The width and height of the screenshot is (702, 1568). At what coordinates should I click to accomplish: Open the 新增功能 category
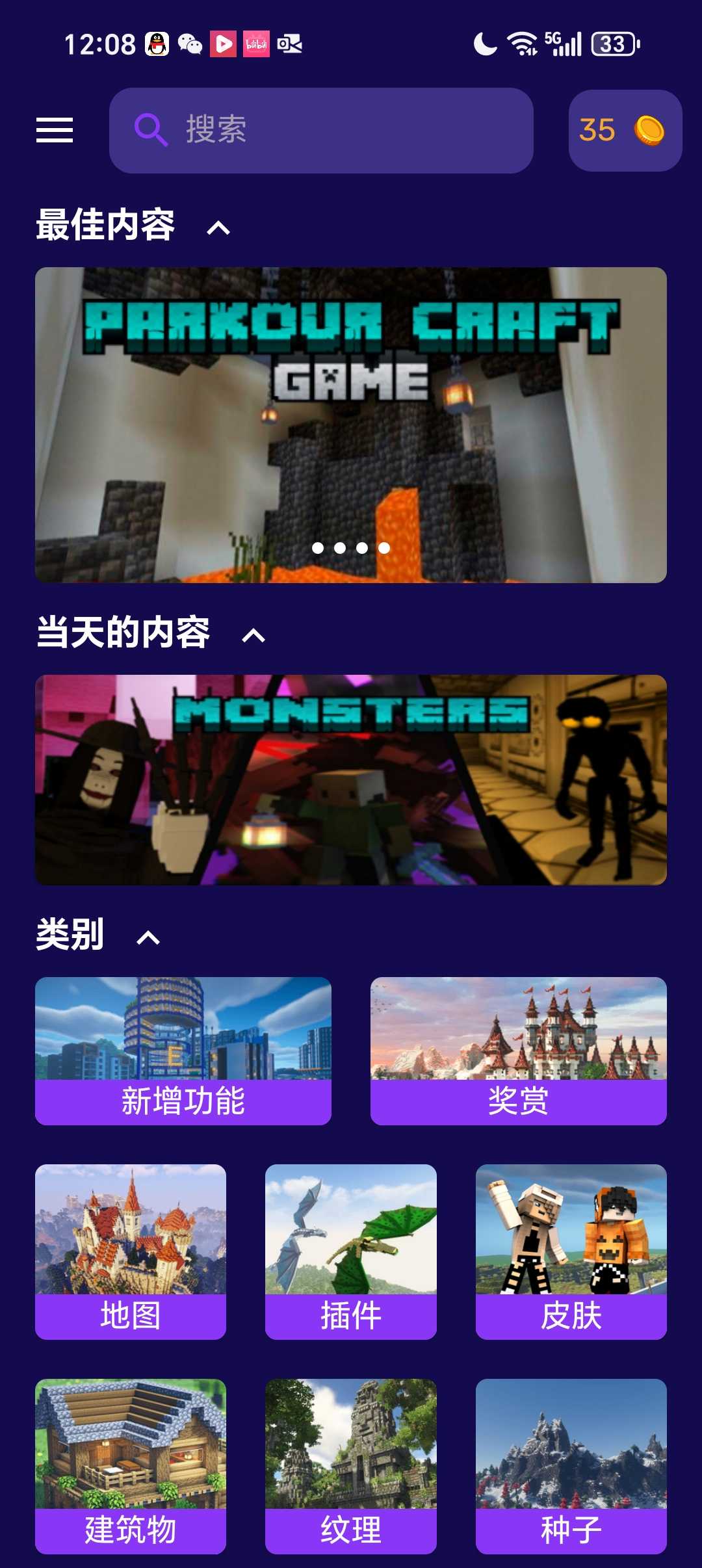183,1051
